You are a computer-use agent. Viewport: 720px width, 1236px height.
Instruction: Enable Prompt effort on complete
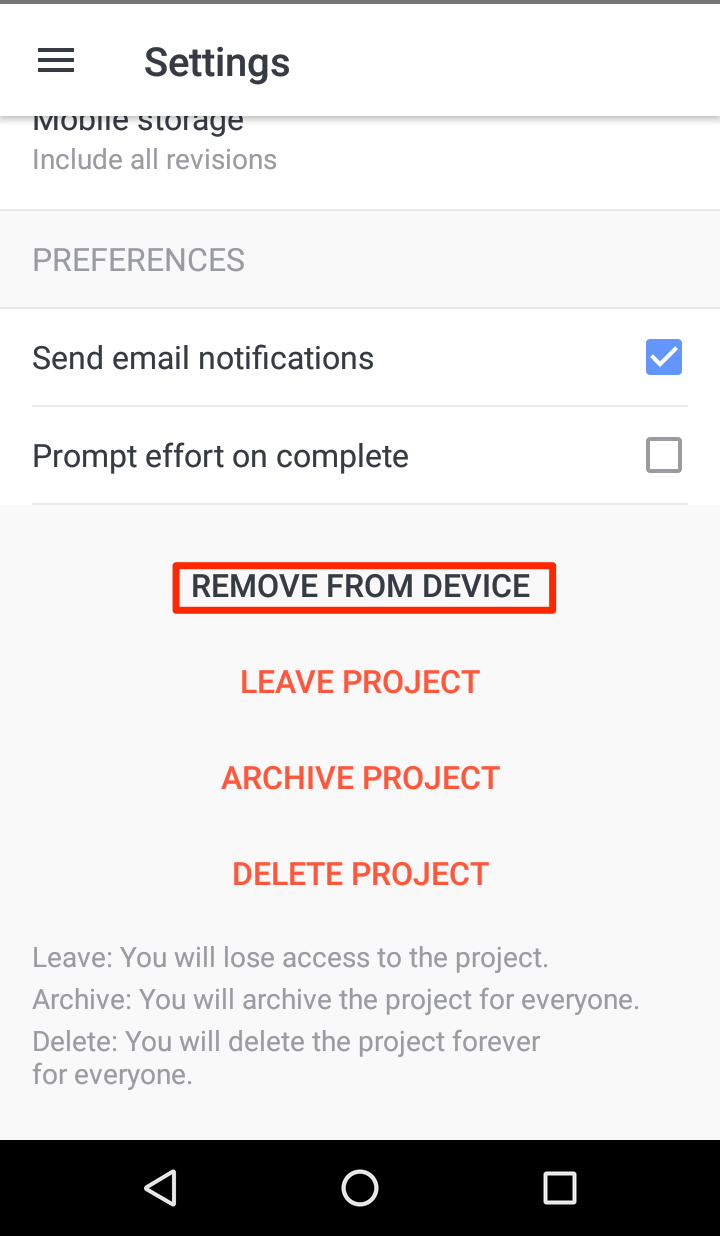pos(664,456)
